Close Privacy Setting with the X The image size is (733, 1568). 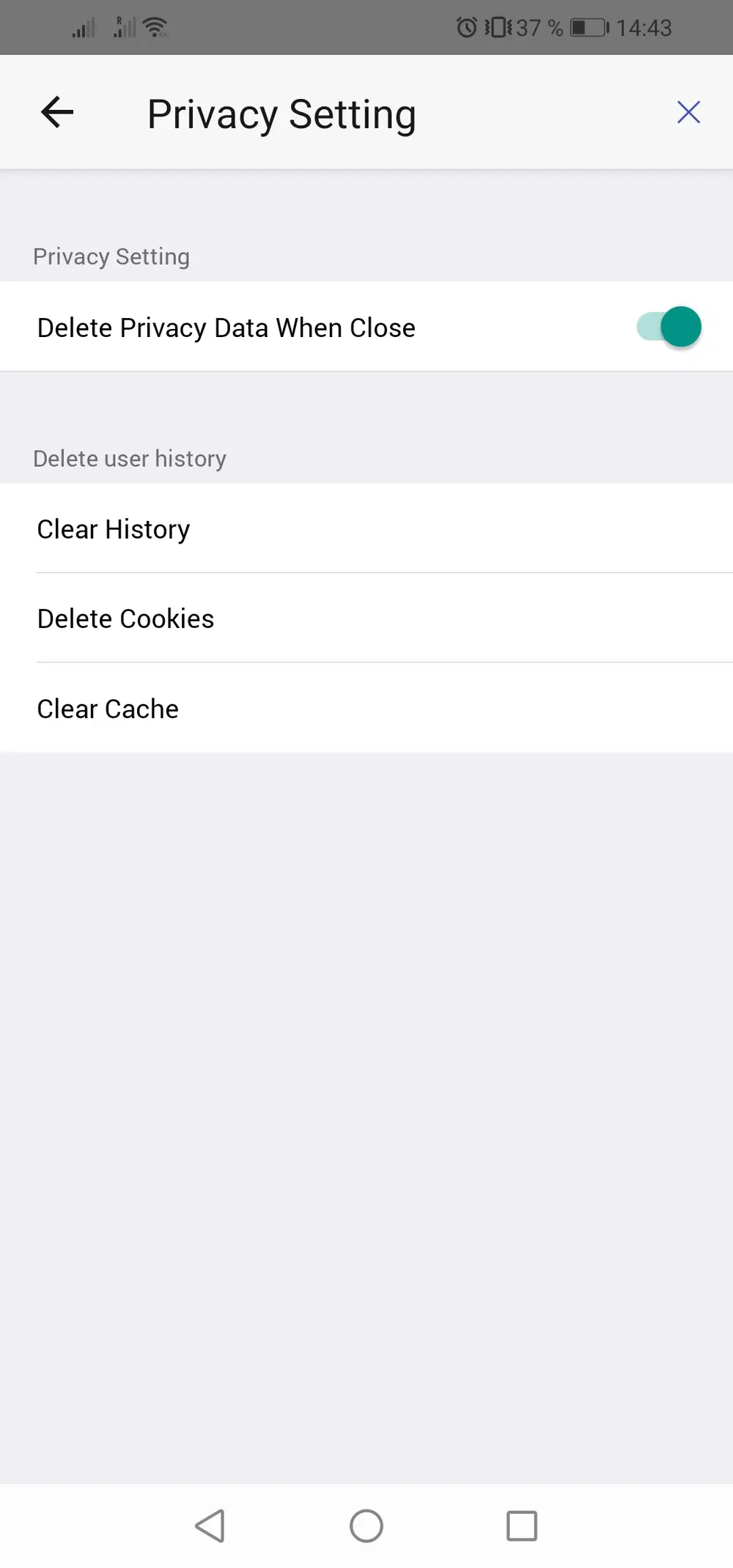688,112
